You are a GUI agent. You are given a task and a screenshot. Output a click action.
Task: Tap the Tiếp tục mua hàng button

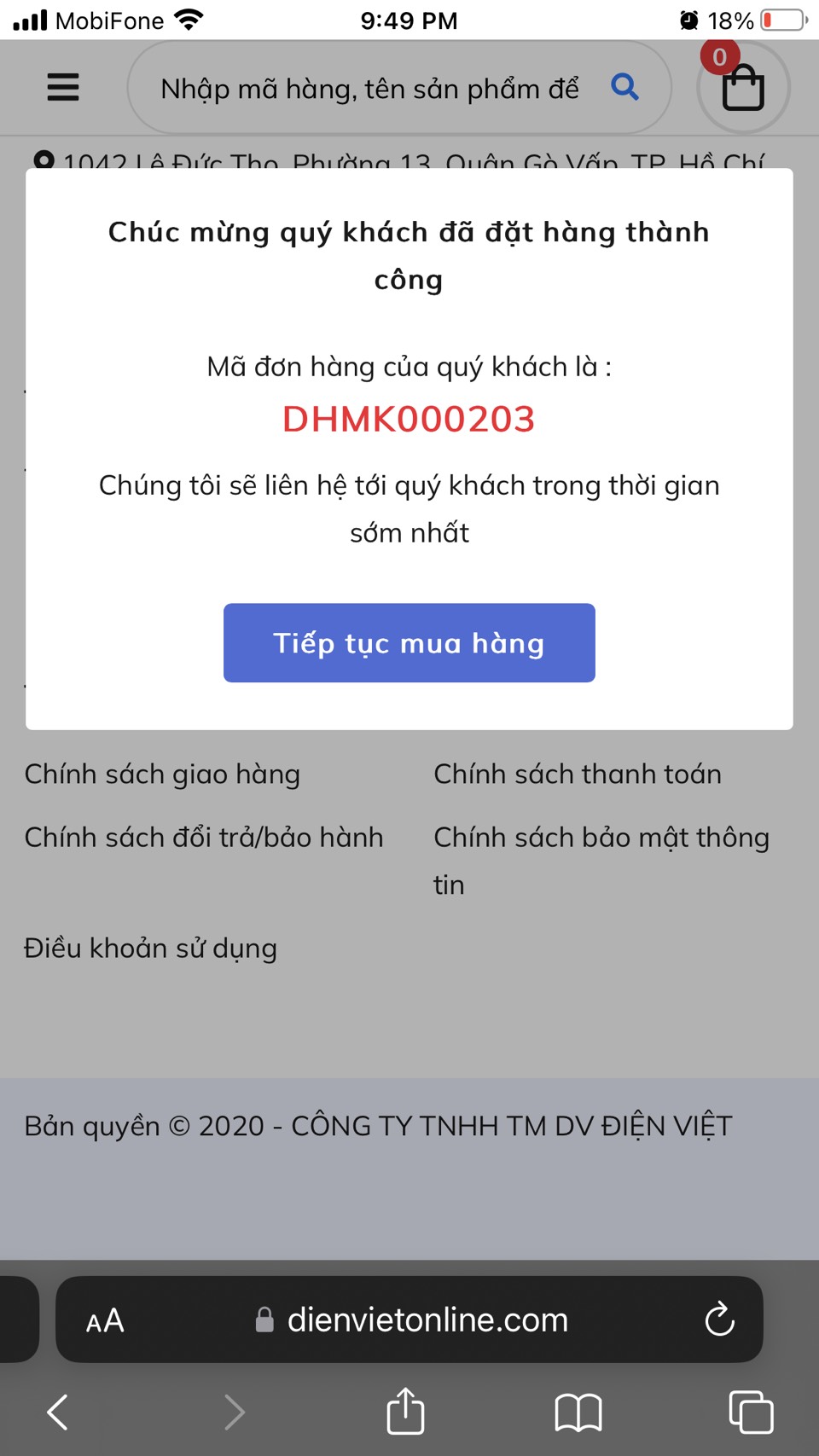(409, 643)
